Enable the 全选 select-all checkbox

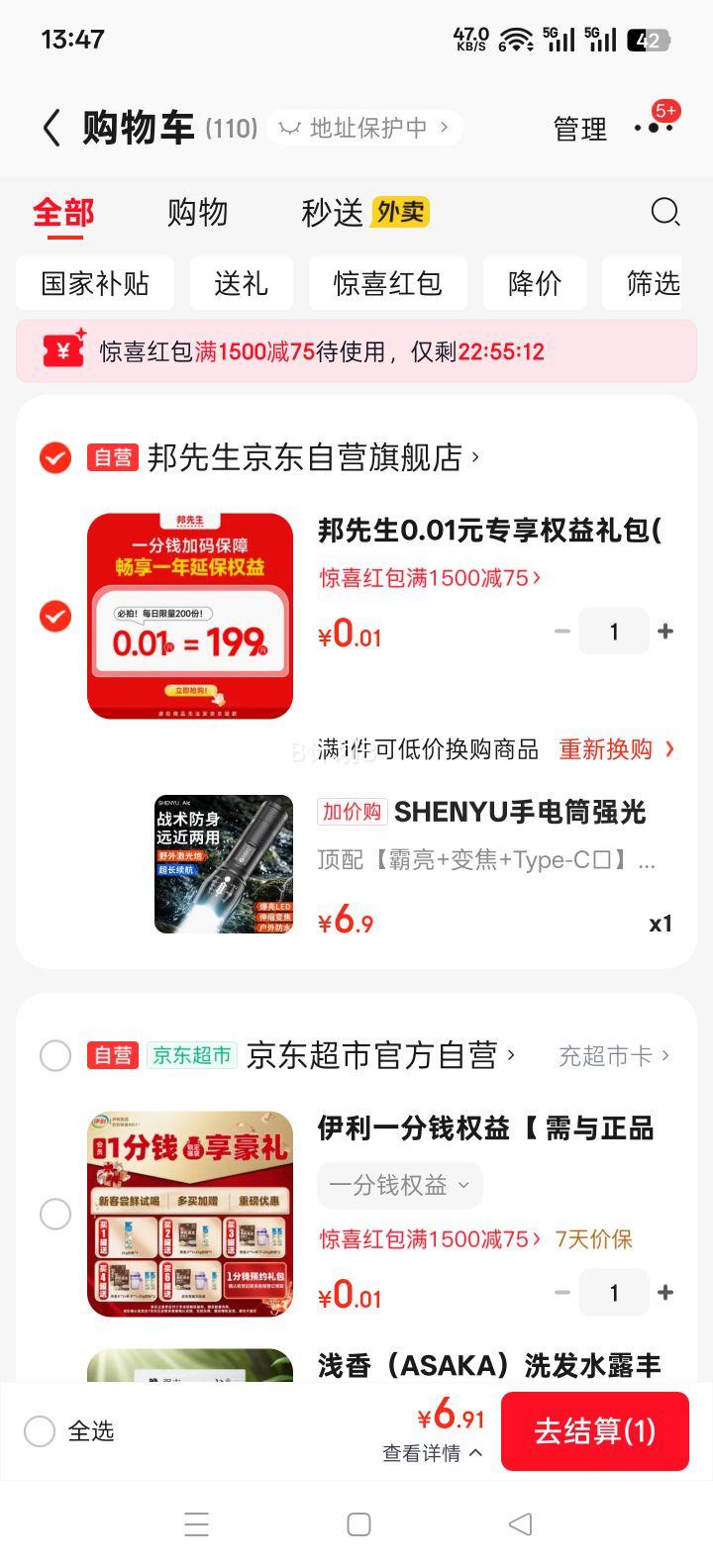[40, 1430]
